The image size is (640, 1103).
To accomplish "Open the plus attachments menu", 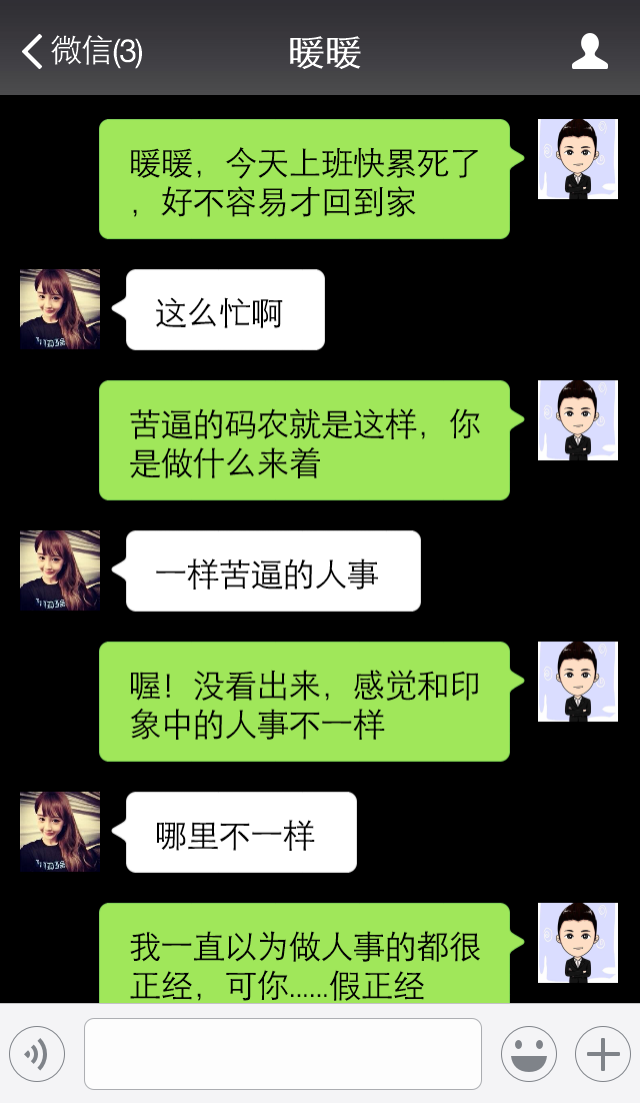I will click(x=602, y=1053).
